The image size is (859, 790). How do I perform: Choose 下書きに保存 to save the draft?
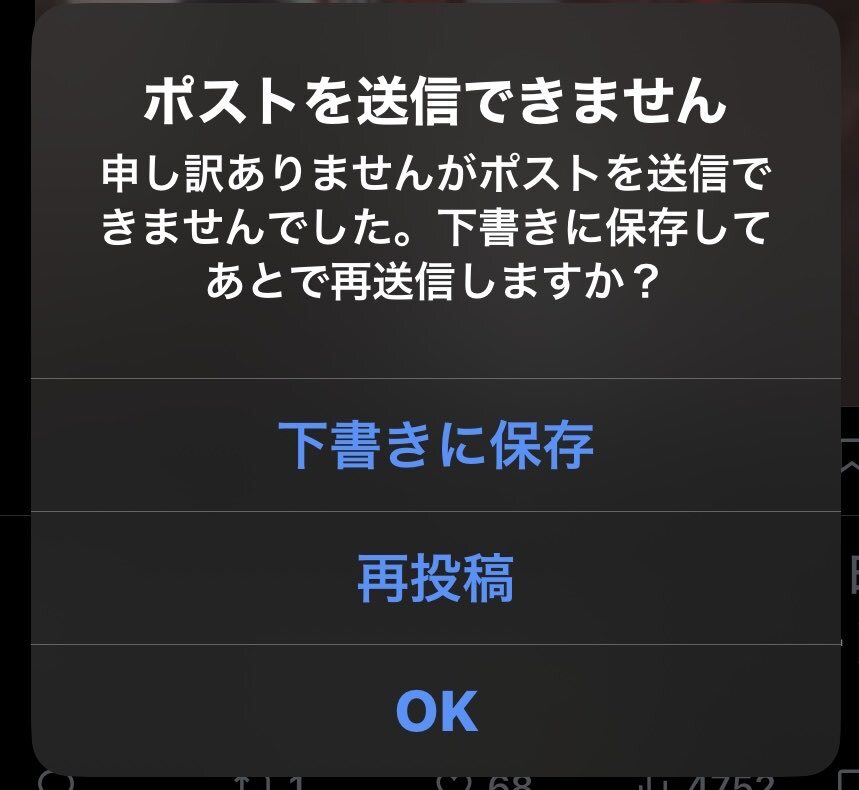tap(435, 446)
